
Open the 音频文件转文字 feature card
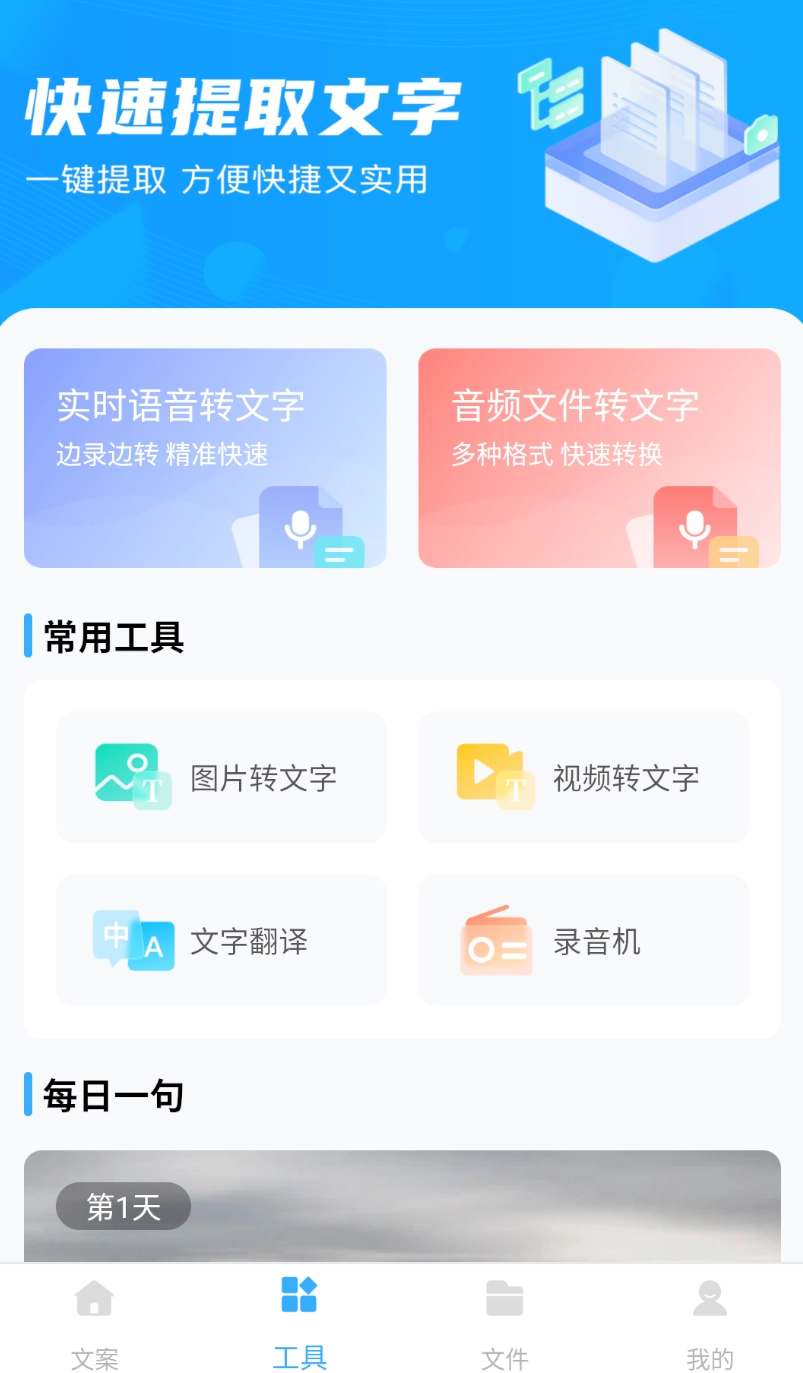[x=598, y=458]
